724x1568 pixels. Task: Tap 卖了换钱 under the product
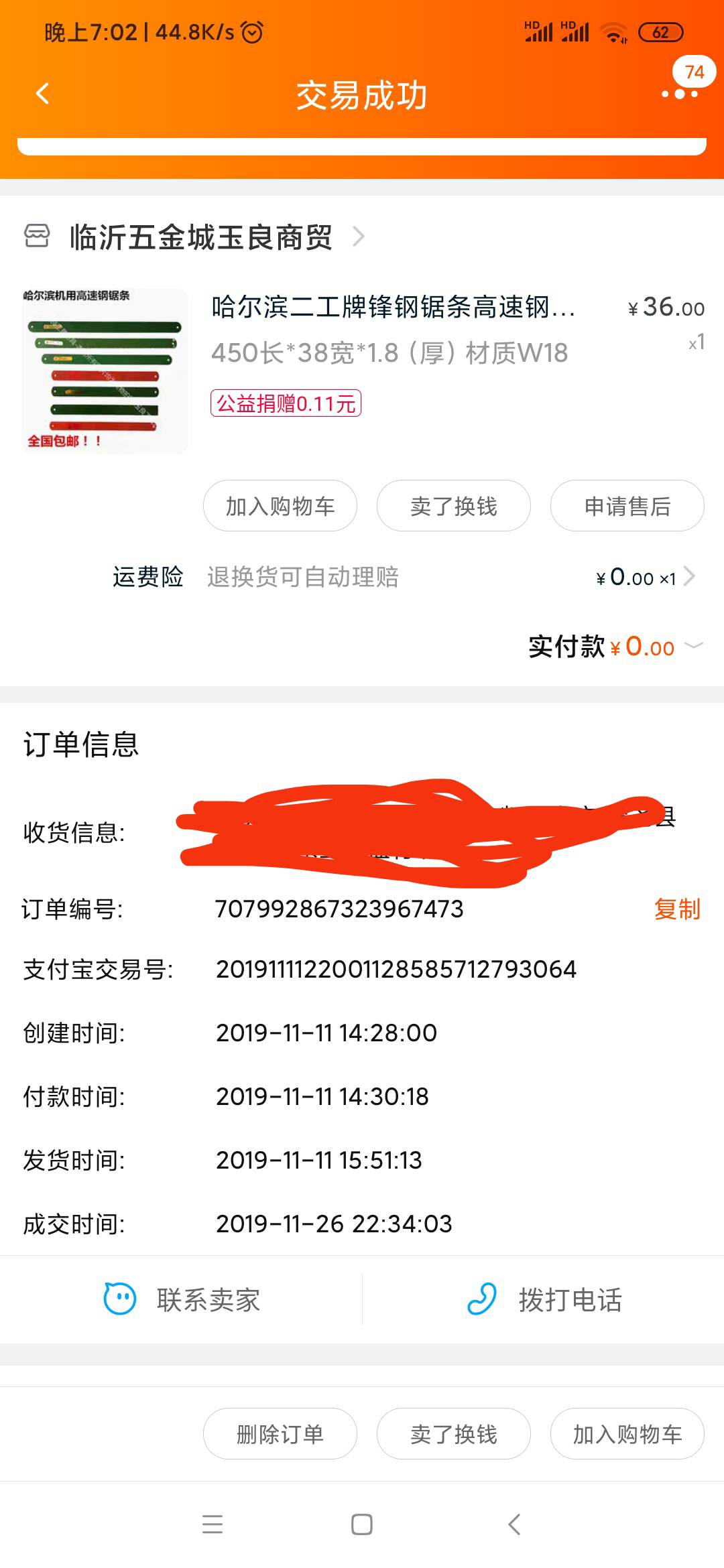coord(454,506)
